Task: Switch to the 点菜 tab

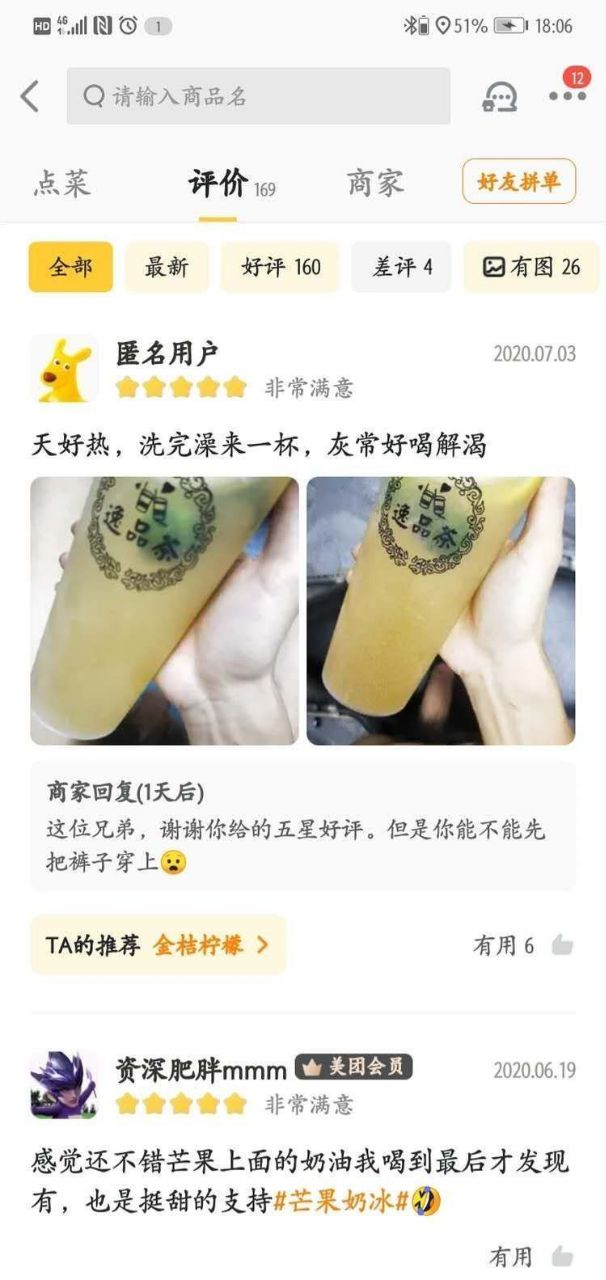Action: (62, 182)
